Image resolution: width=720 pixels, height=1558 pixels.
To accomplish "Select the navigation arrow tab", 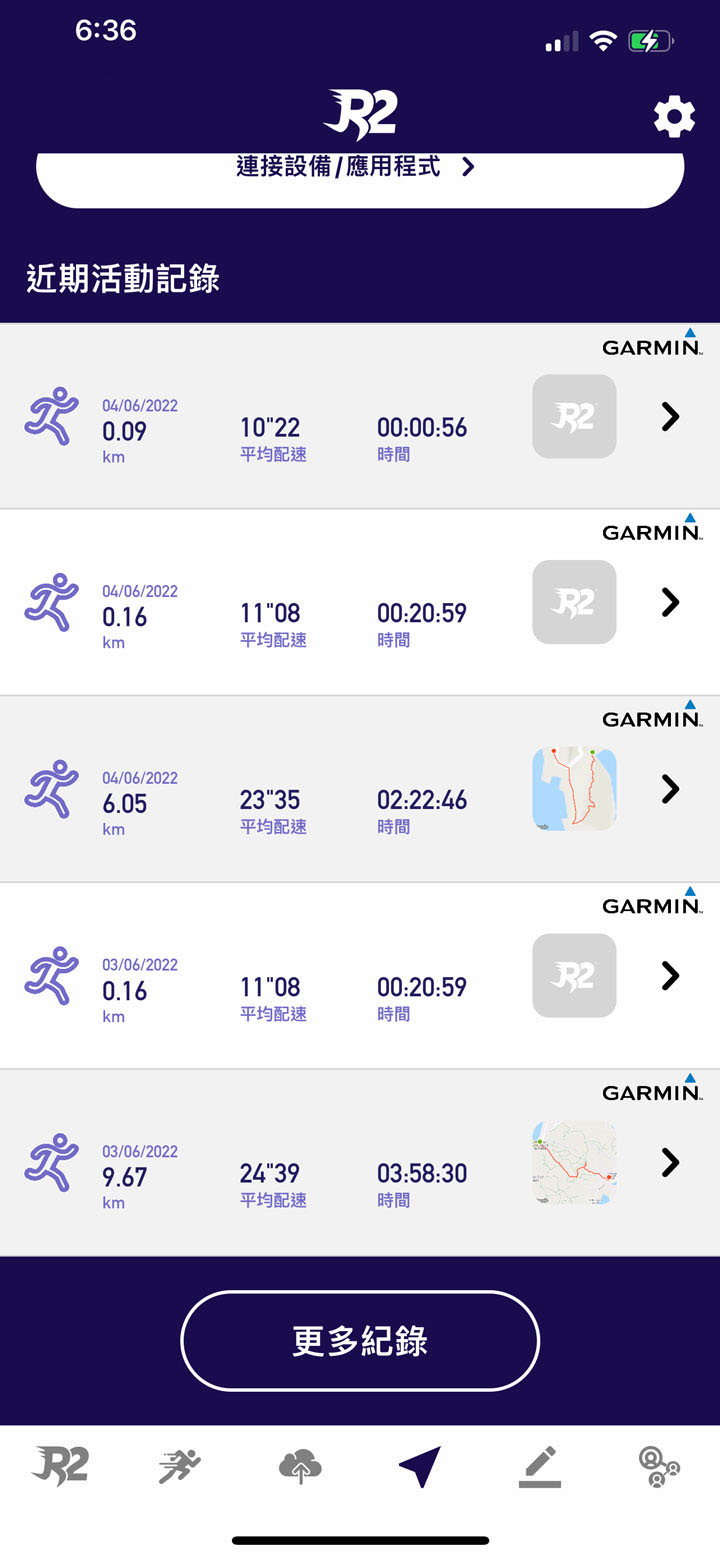I will click(x=420, y=1467).
